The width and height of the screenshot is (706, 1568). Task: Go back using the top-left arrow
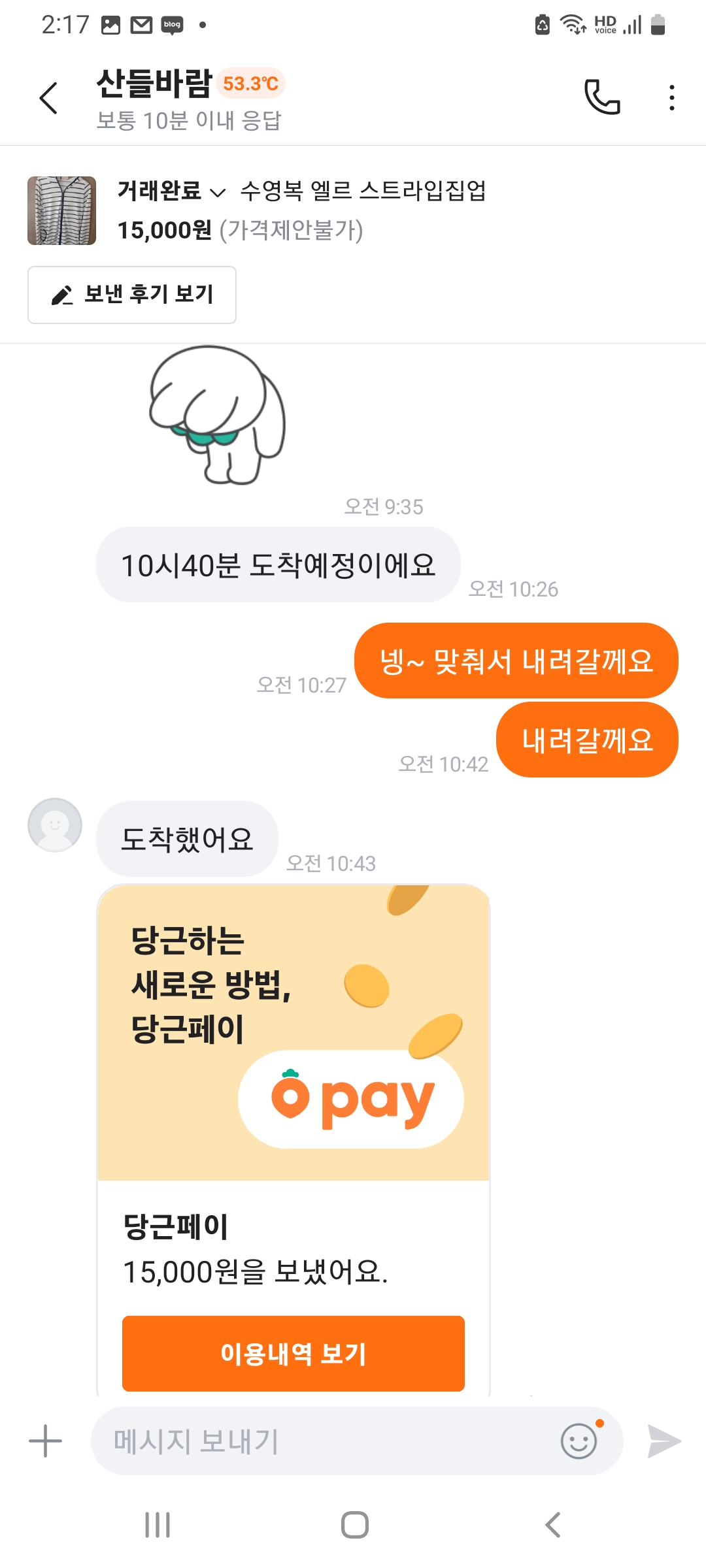click(x=48, y=99)
